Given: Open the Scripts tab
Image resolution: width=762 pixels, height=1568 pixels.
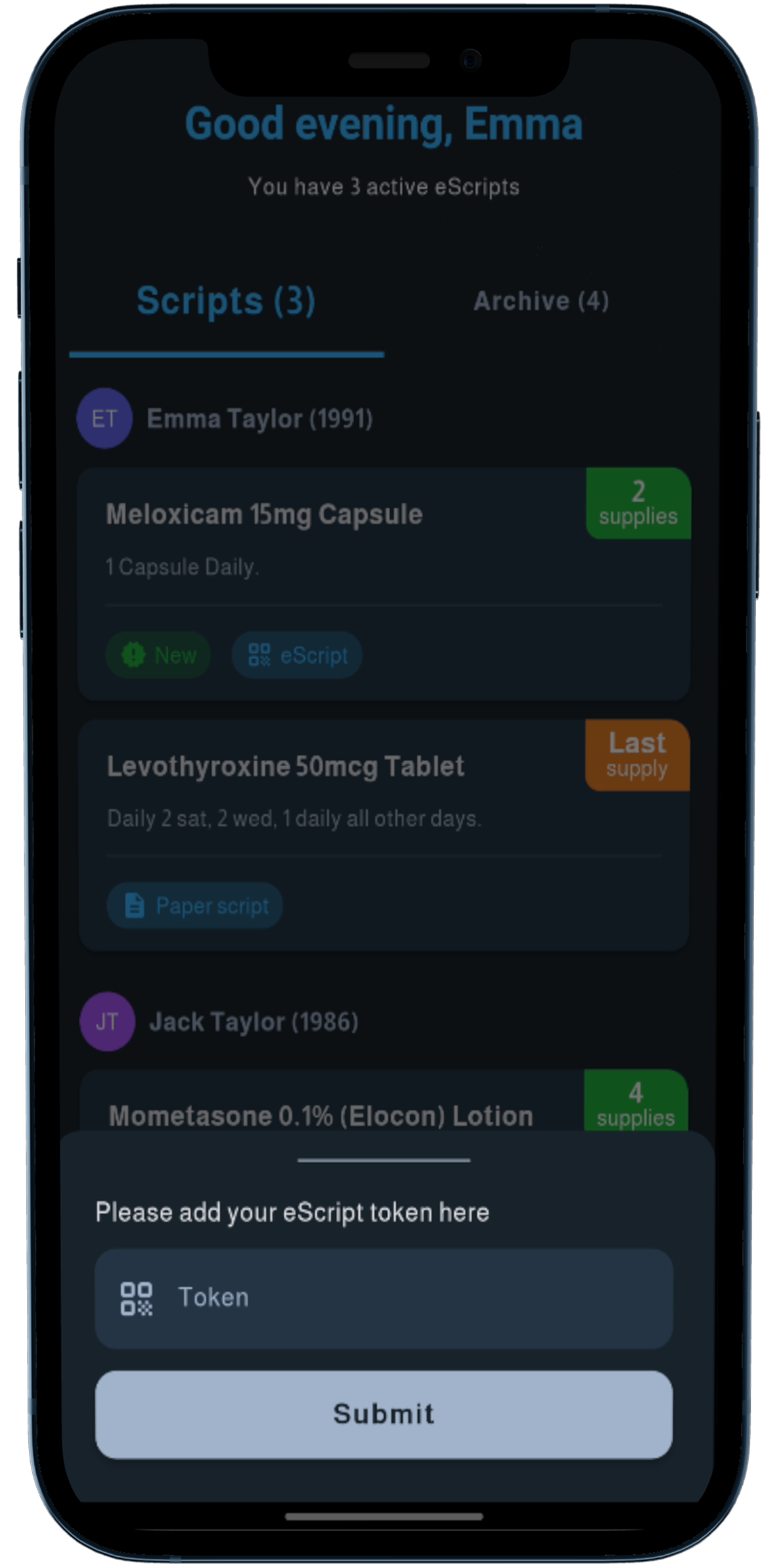Looking at the screenshot, I should 227,301.
